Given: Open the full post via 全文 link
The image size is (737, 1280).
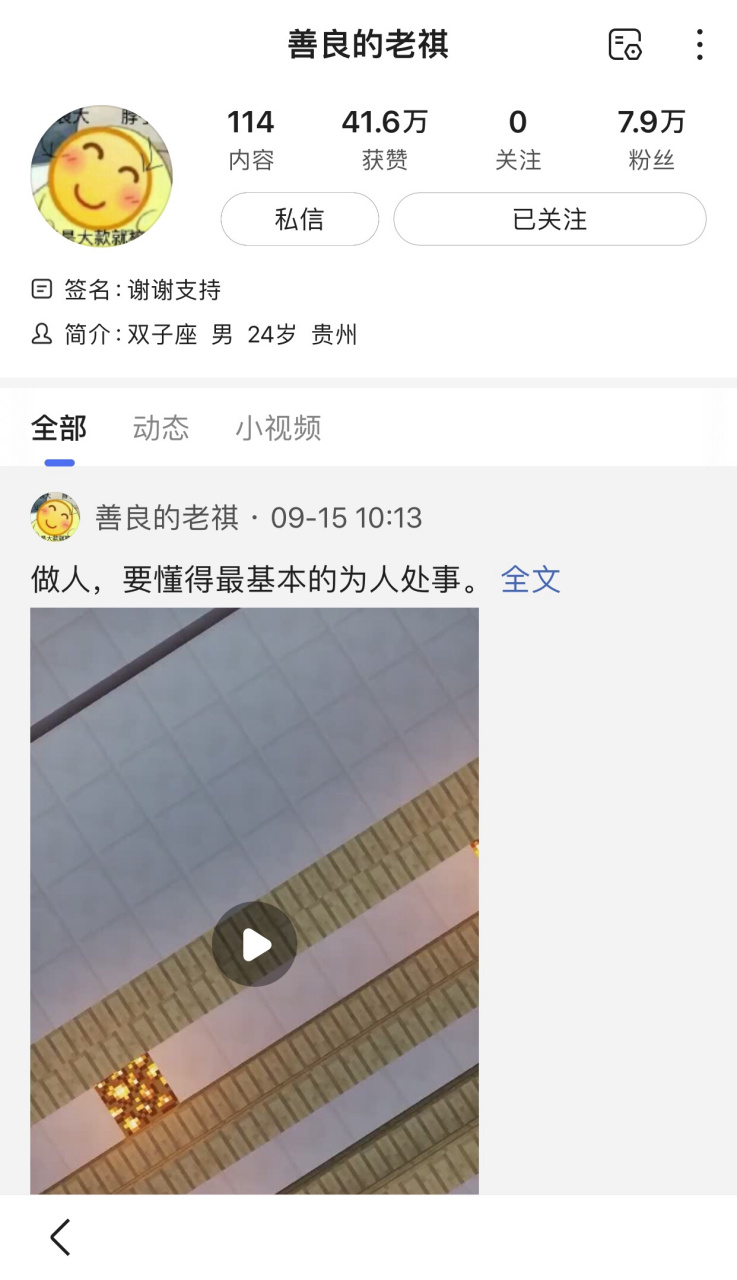Looking at the screenshot, I should point(531,578).
